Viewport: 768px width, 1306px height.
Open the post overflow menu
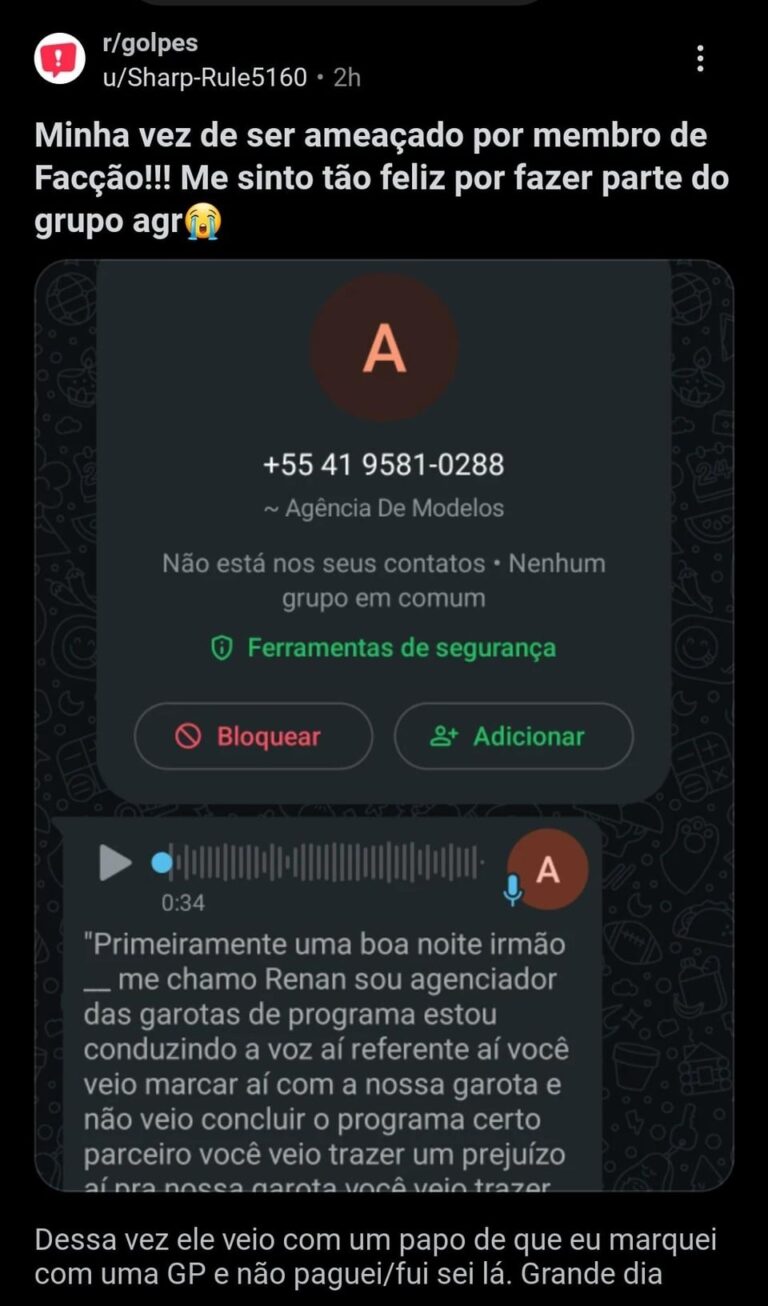pos(700,59)
